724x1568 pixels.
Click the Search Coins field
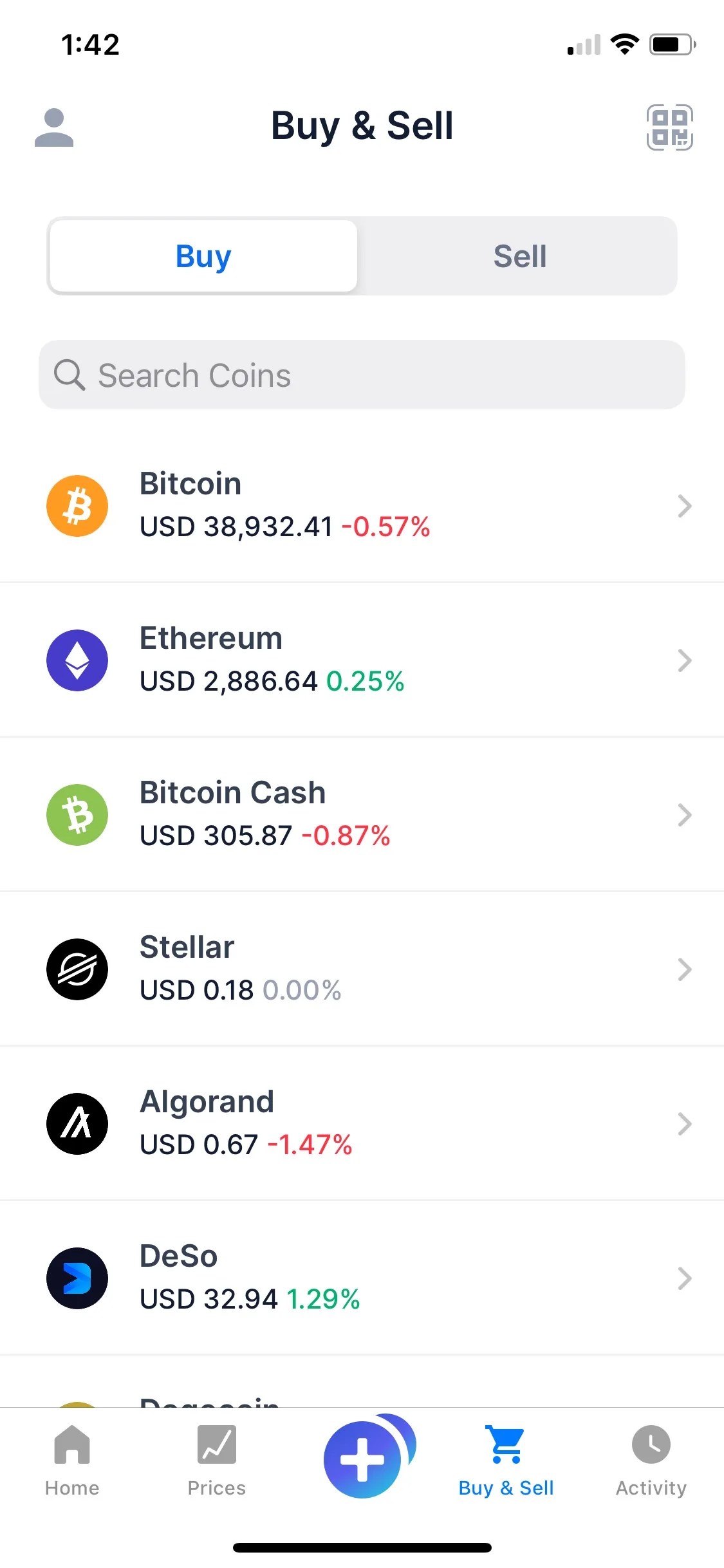362,375
